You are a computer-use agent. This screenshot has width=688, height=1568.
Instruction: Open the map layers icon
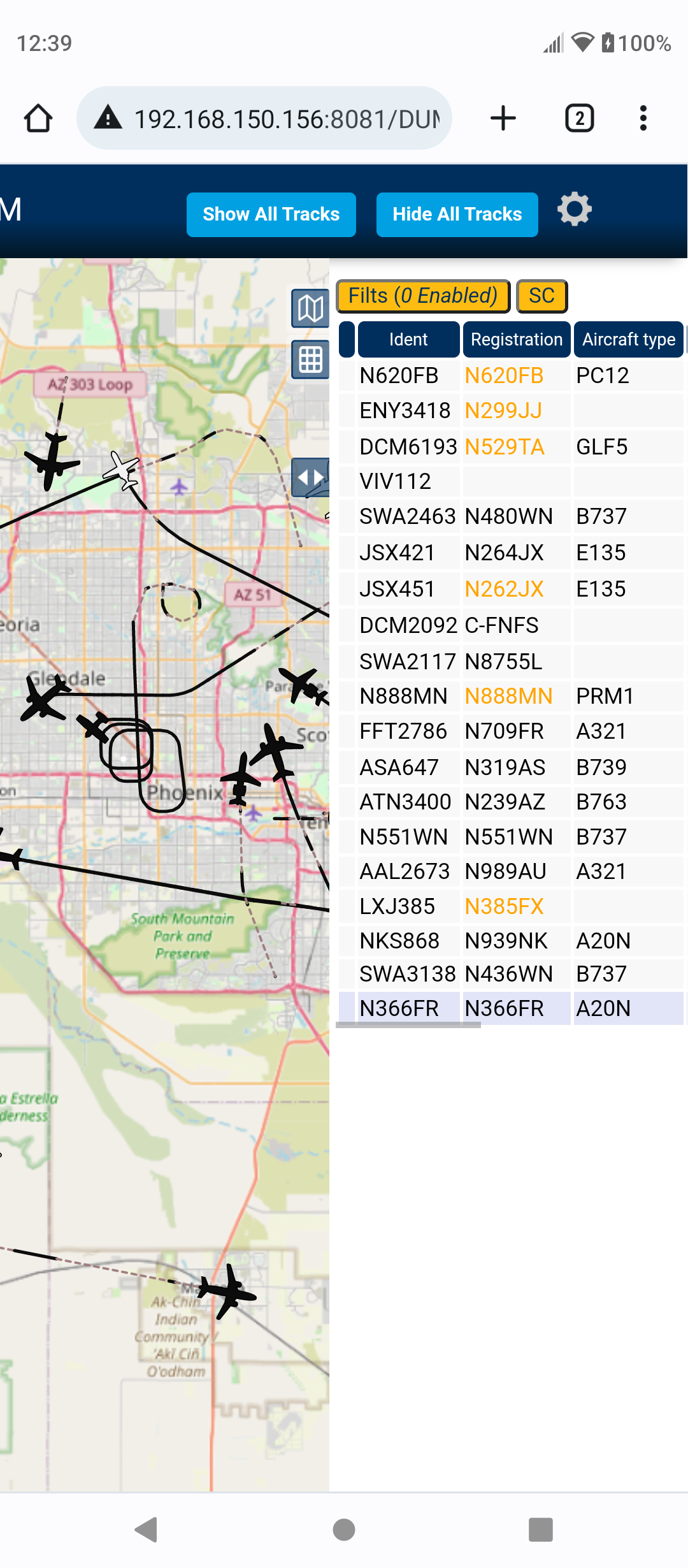click(310, 309)
